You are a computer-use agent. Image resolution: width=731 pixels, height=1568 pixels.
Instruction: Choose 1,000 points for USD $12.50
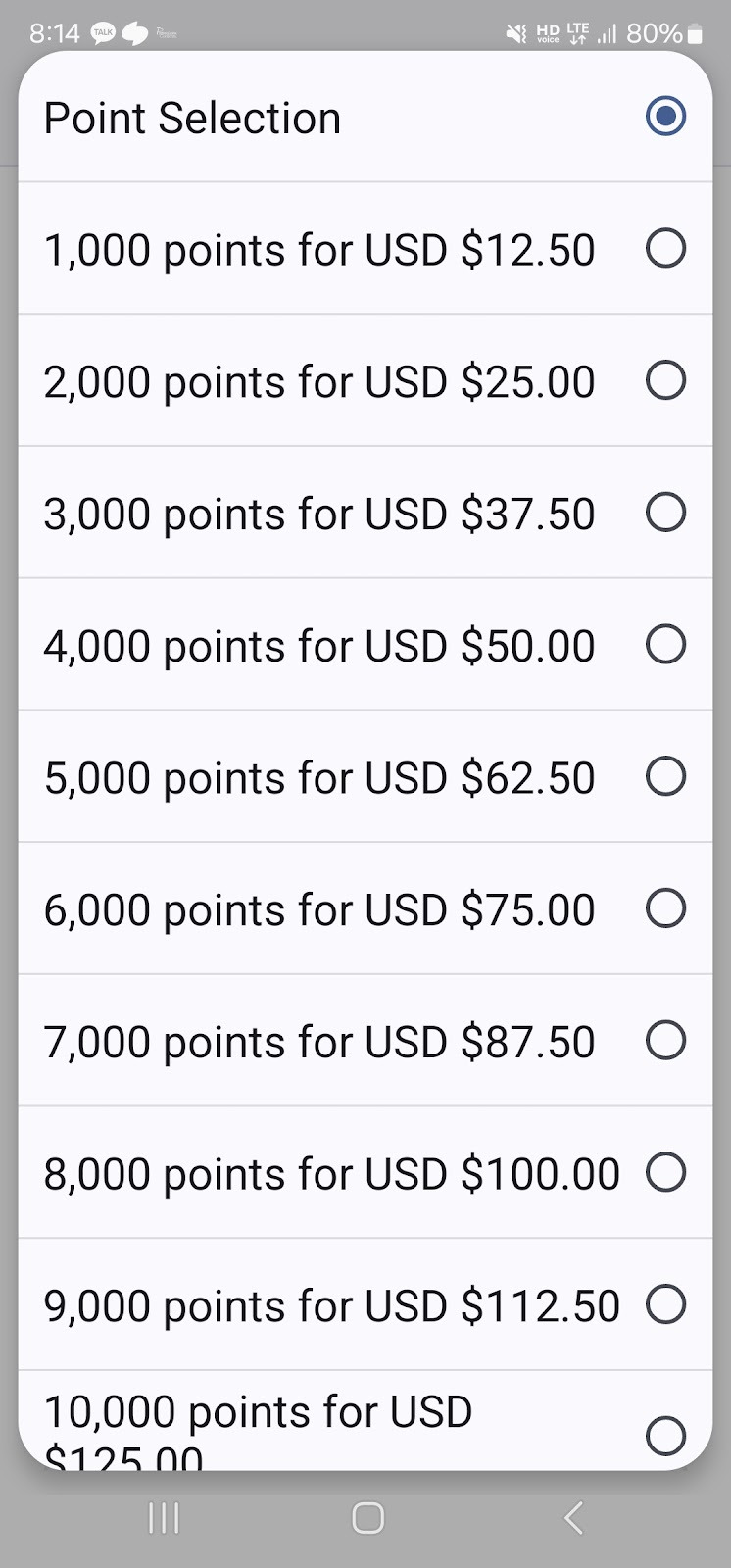point(665,249)
